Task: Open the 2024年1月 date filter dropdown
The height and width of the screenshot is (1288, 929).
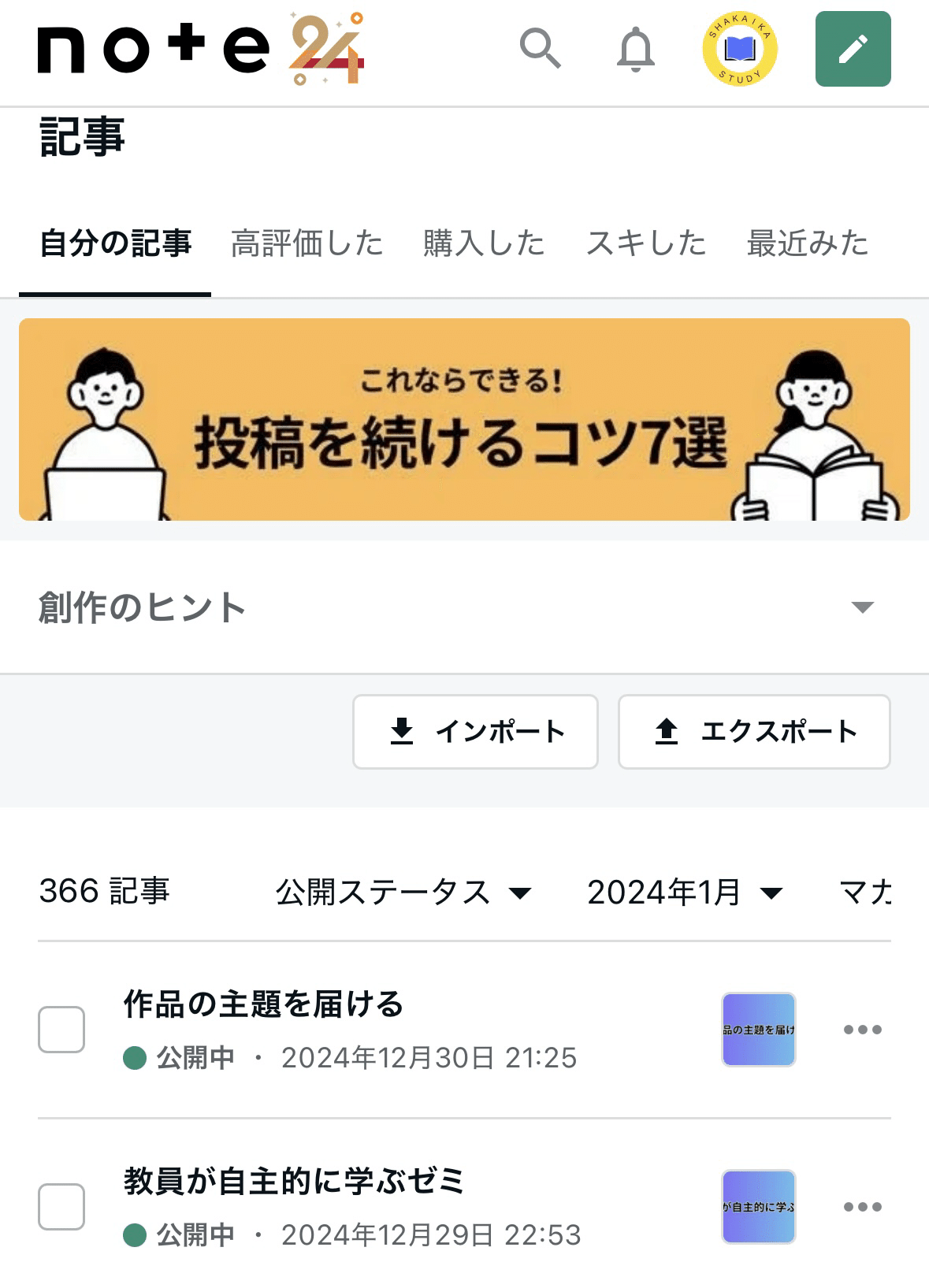Action: coord(685,891)
